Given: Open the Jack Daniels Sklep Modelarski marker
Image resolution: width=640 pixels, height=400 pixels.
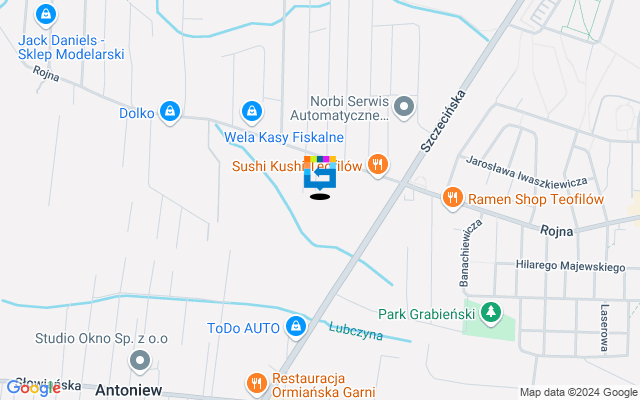Looking at the screenshot, I should (x=45, y=15).
